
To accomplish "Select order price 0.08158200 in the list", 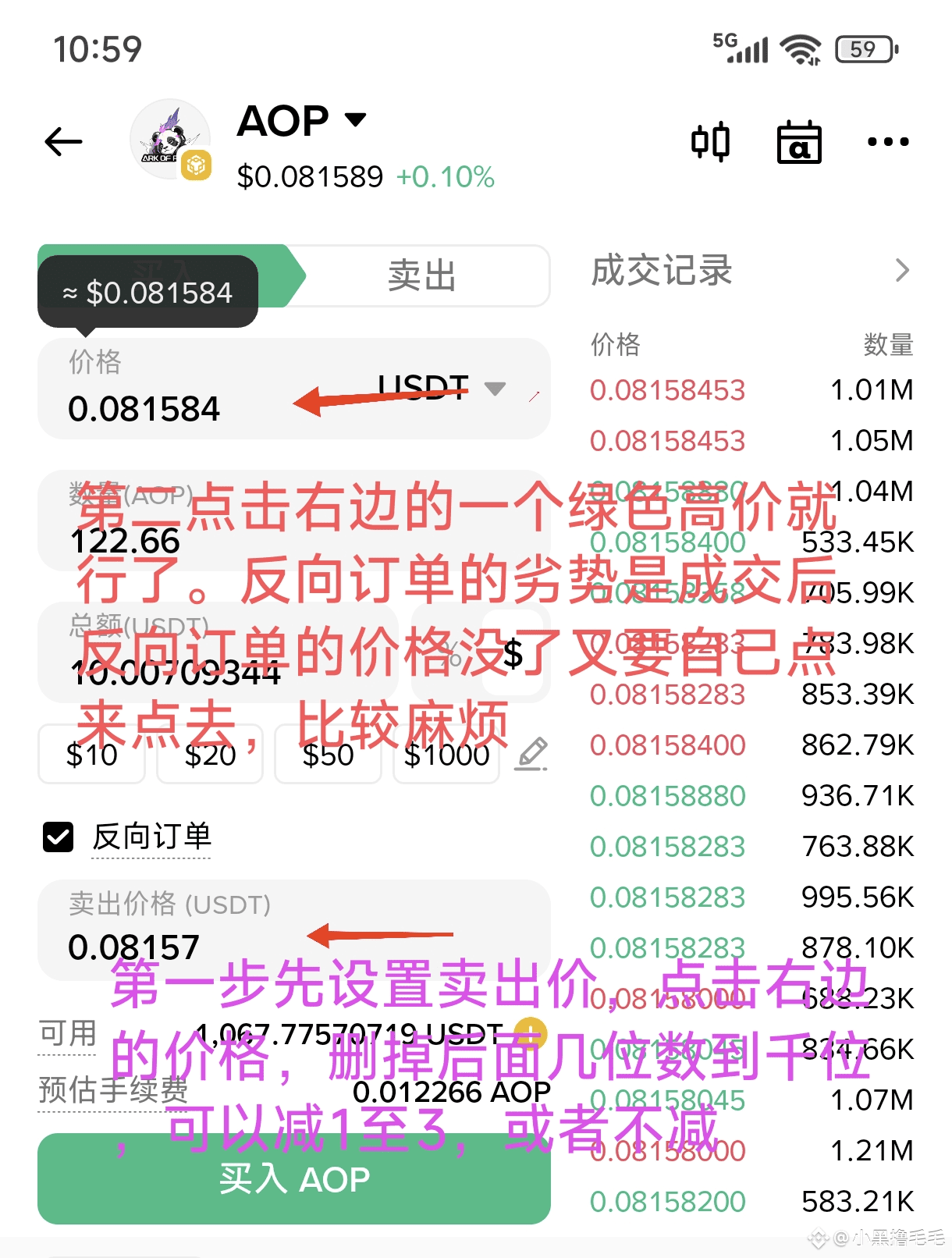I will [668, 1202].
